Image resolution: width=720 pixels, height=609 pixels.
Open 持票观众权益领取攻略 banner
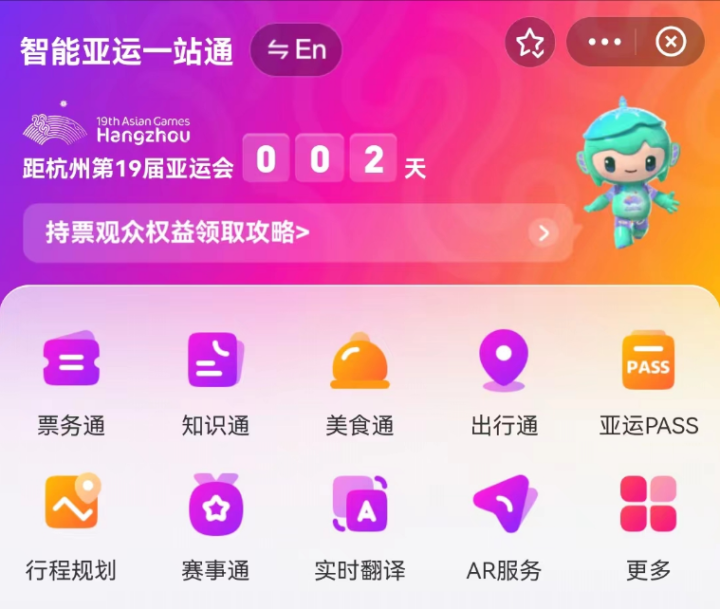[x=298, y=233]
